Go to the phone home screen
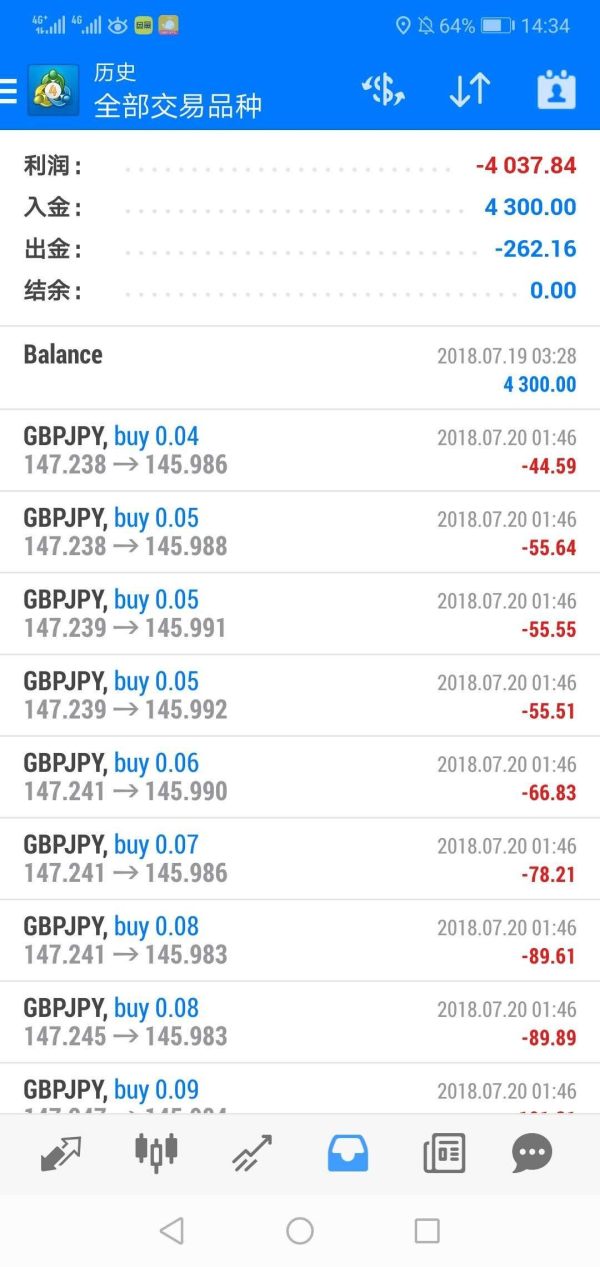The width and height of the screenshot is (600, 1267). coord(300,1231)
